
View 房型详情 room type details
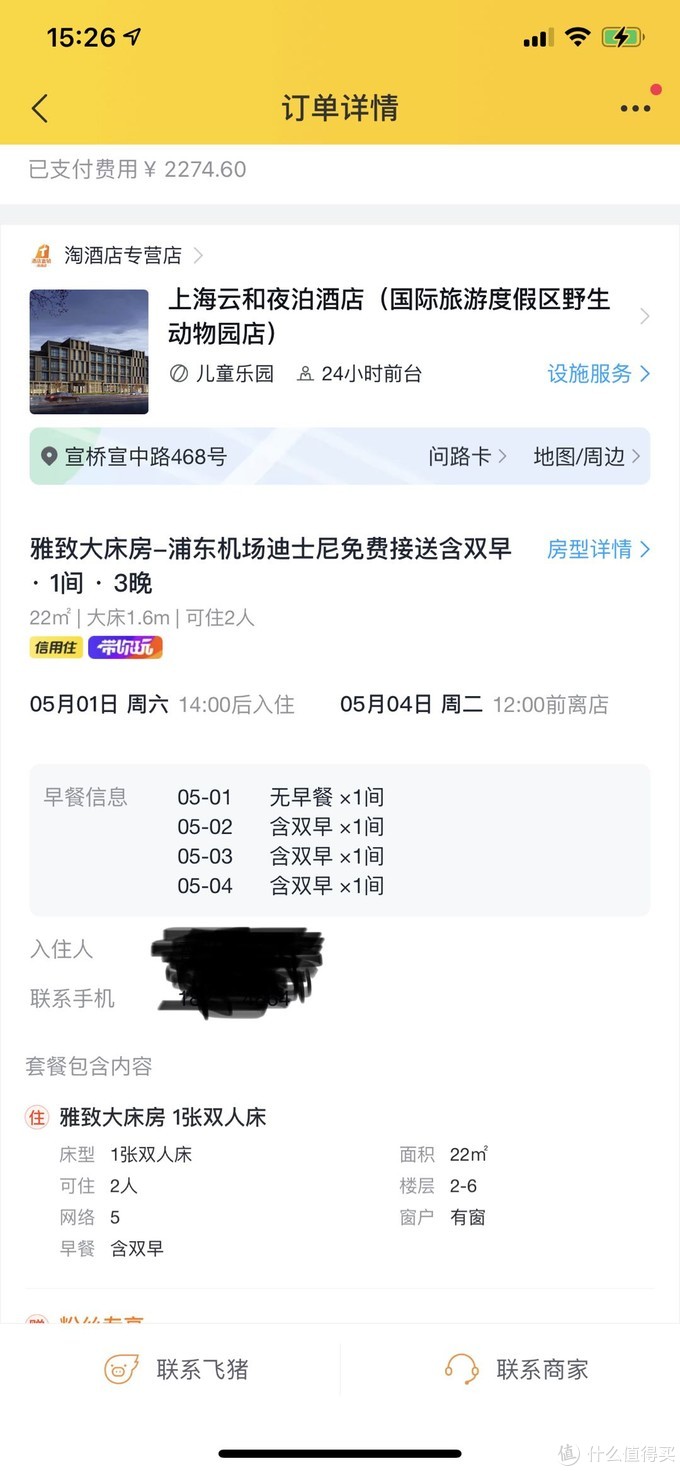[598, 549]
